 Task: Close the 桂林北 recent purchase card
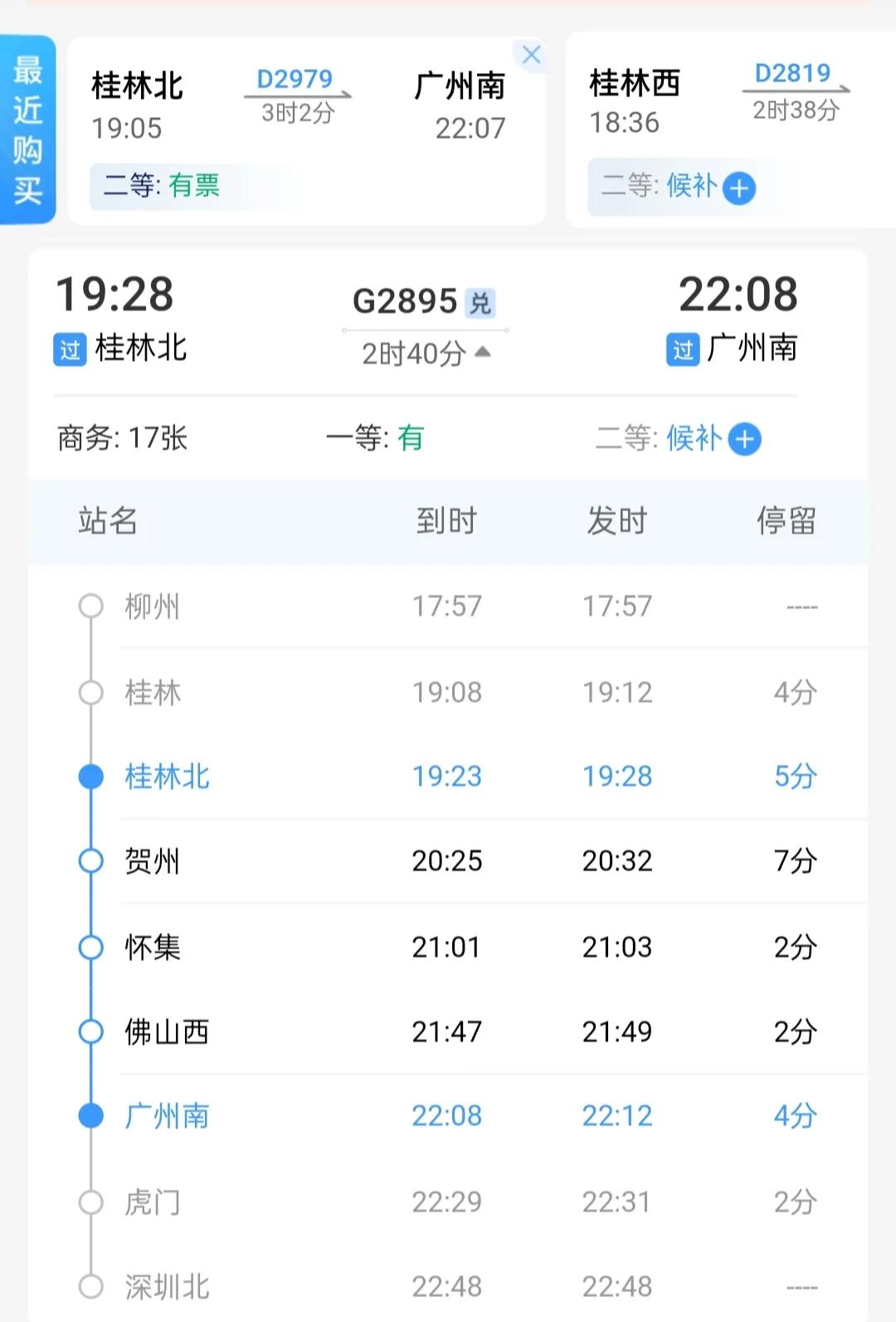coord(532,56)
